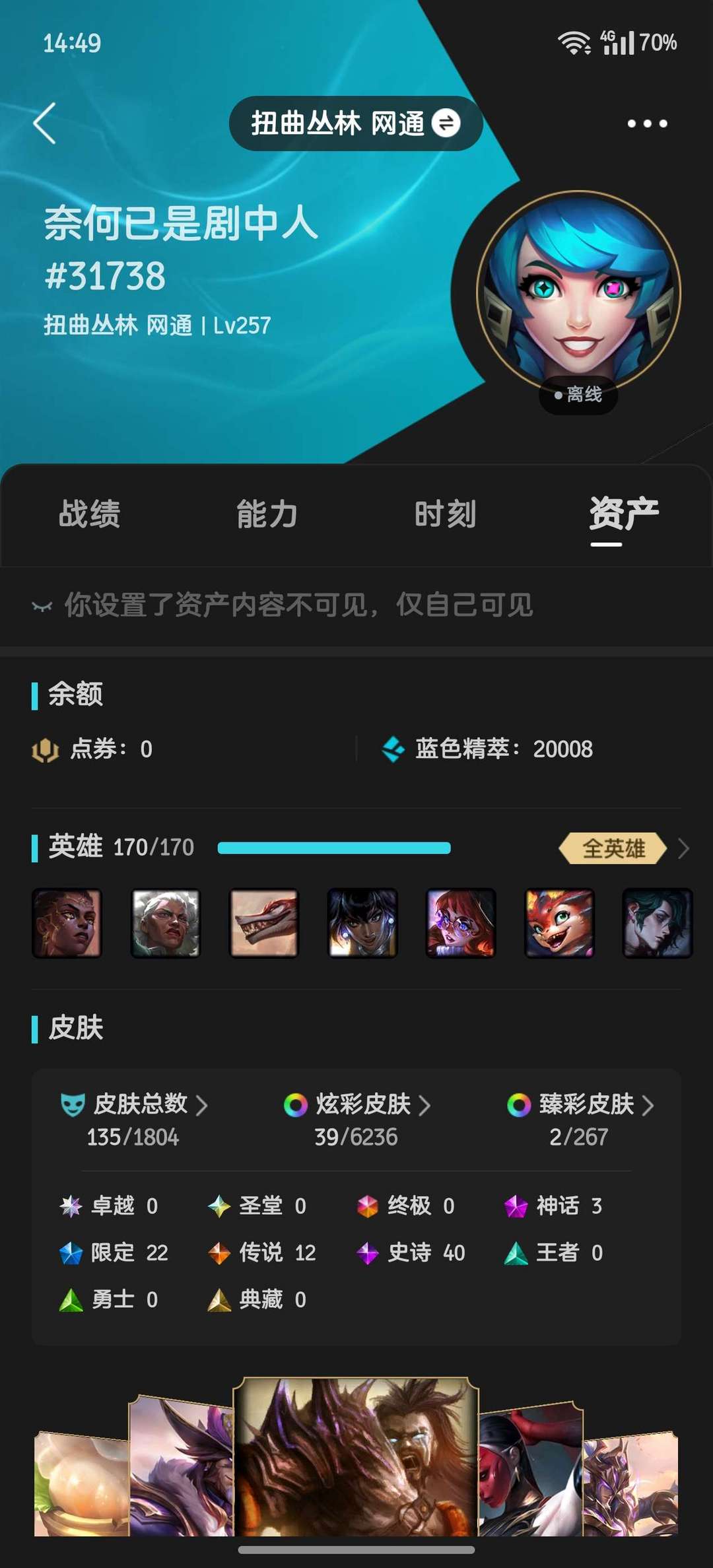Switch to the 战绩 tab
713x1568 pixels.
pyautogui.click(x=90, y=514)
